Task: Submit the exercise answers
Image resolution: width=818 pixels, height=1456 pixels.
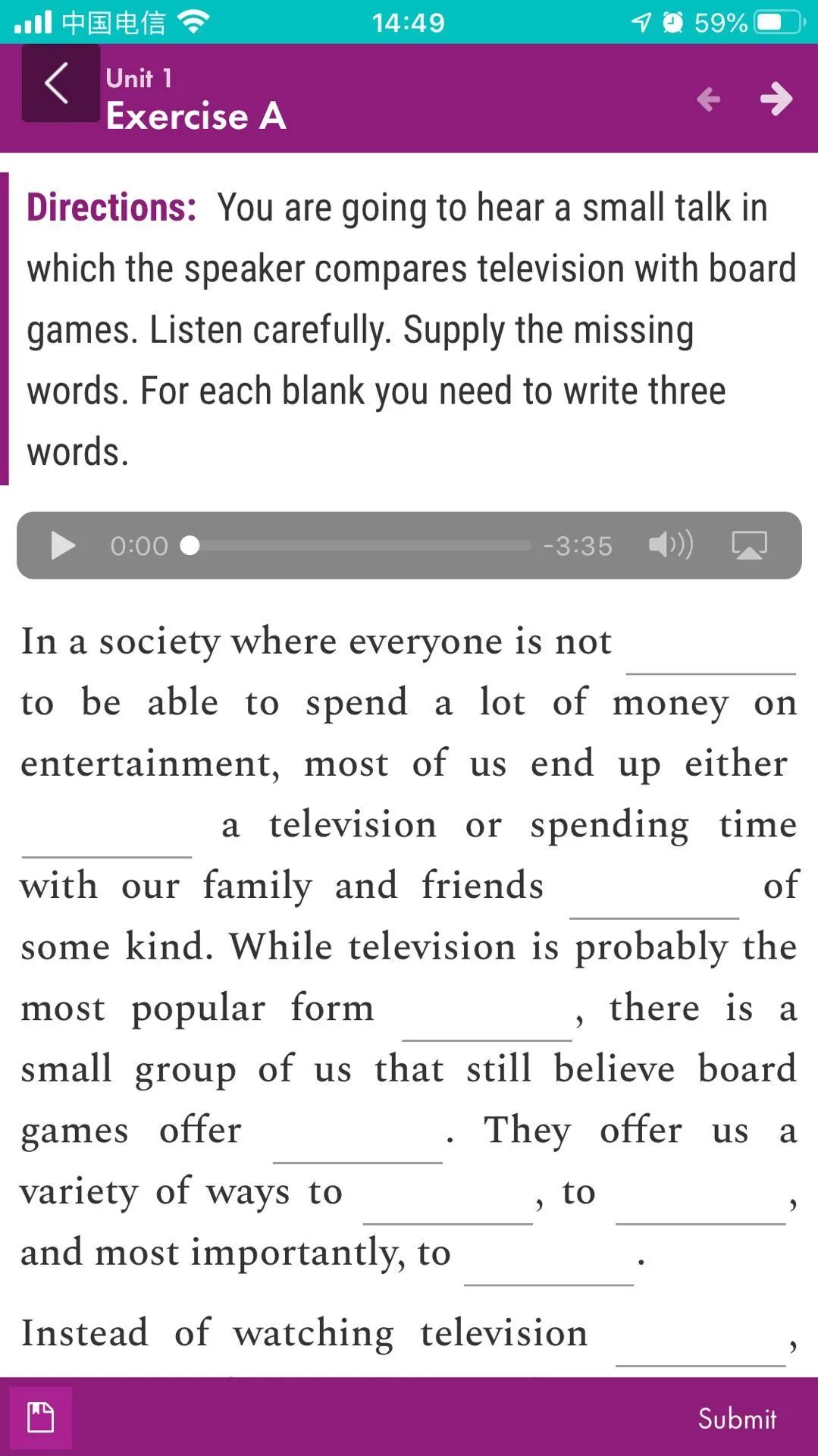Action: [736, 1418]
